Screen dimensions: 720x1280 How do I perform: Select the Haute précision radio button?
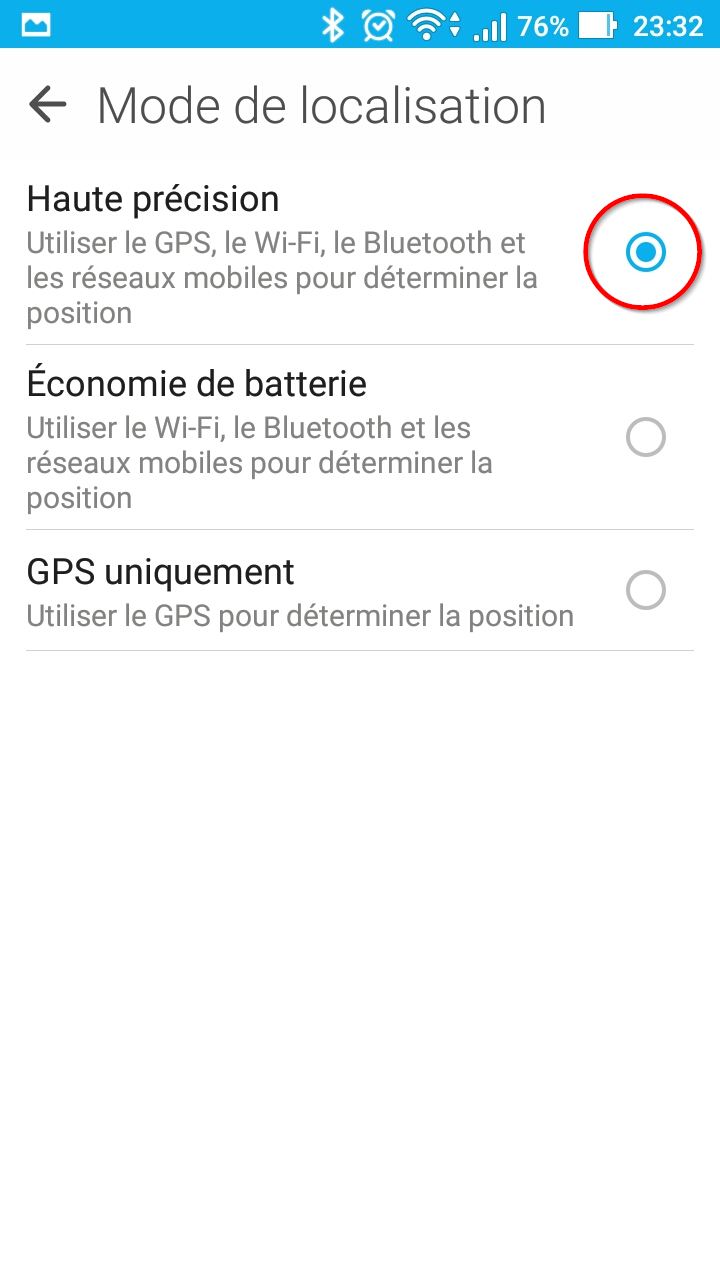coord(645,253)
